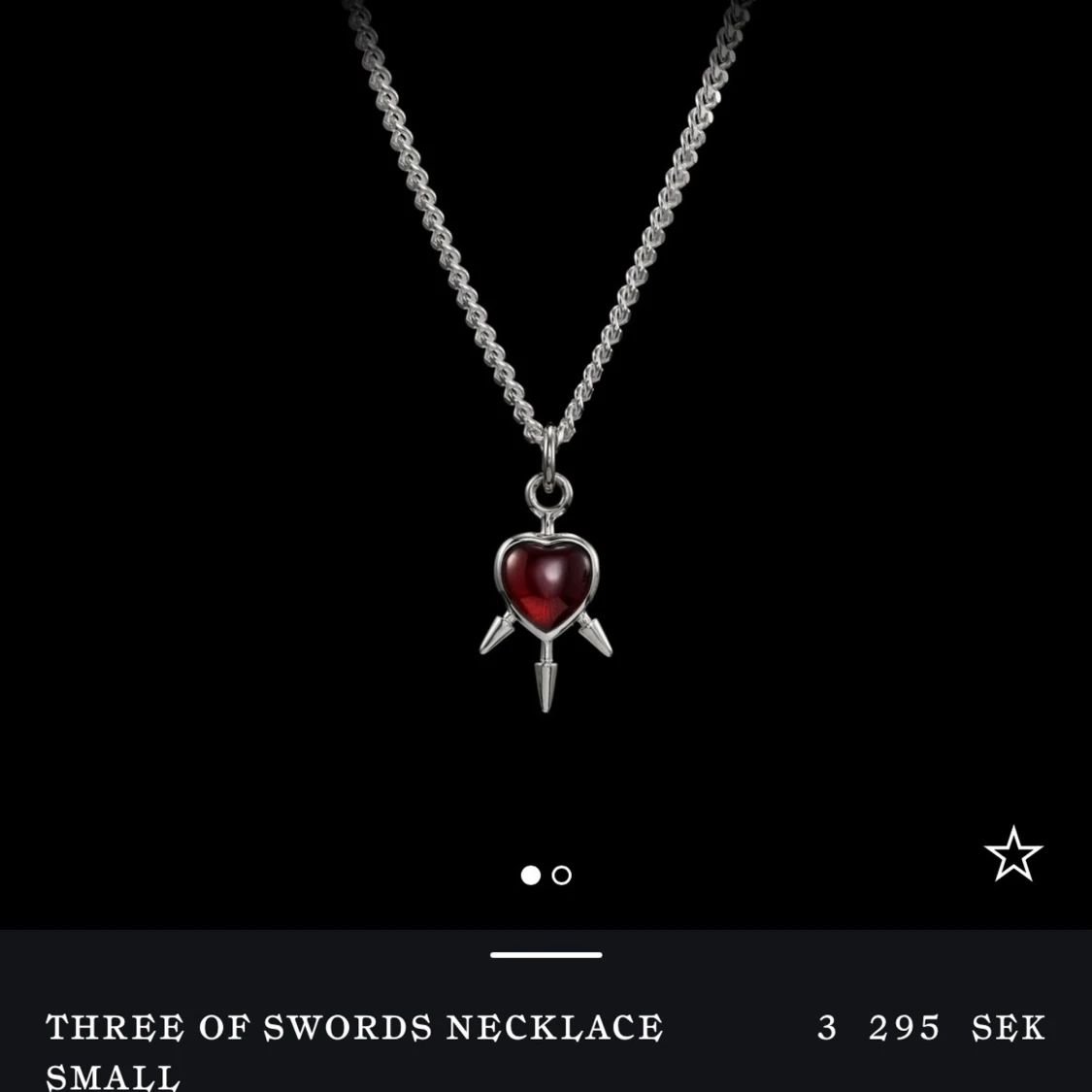Add the necklace to favorites with the star

click(x=1012, y=855)
